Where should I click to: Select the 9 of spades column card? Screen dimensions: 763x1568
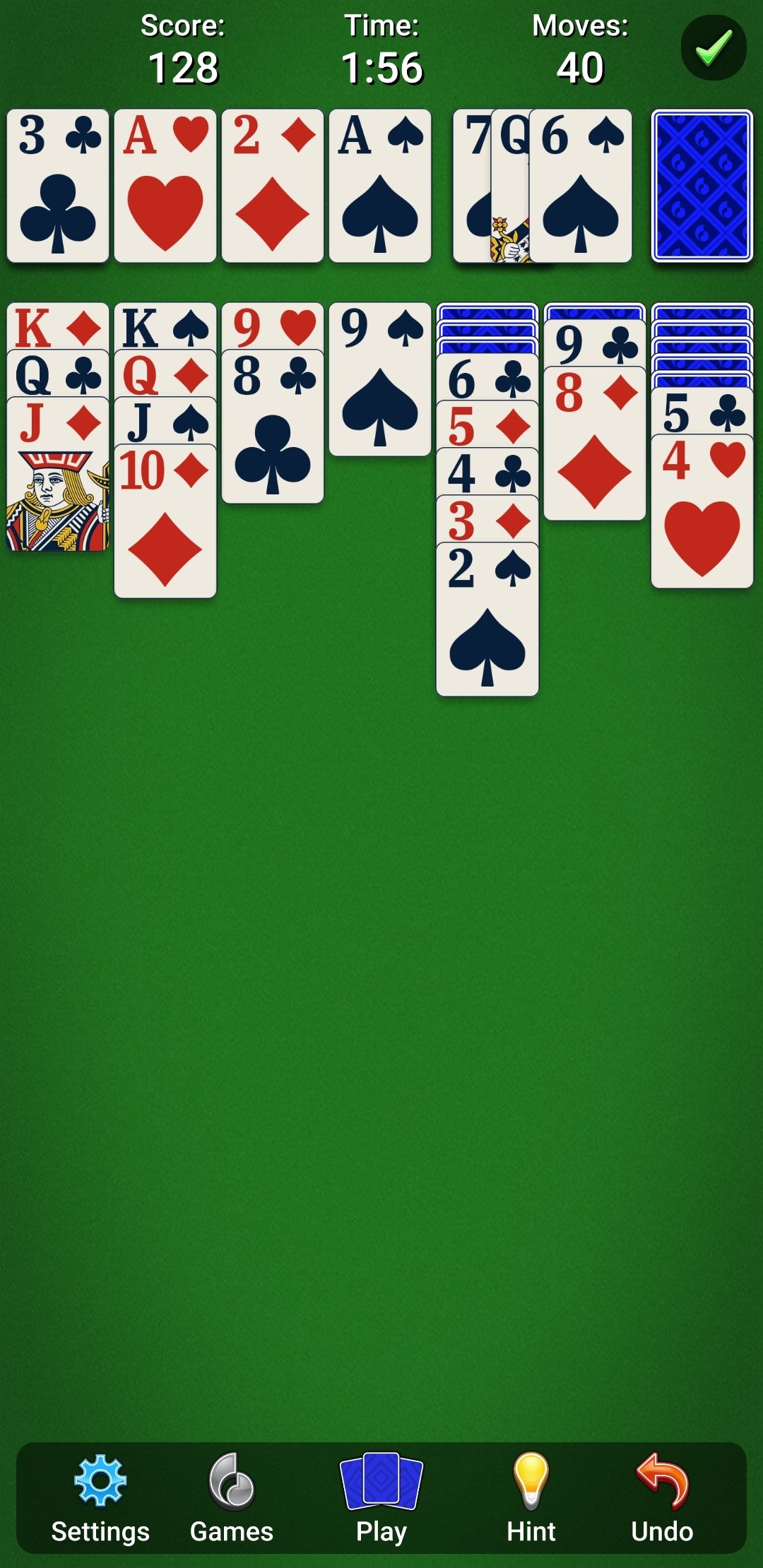[380, 379]
